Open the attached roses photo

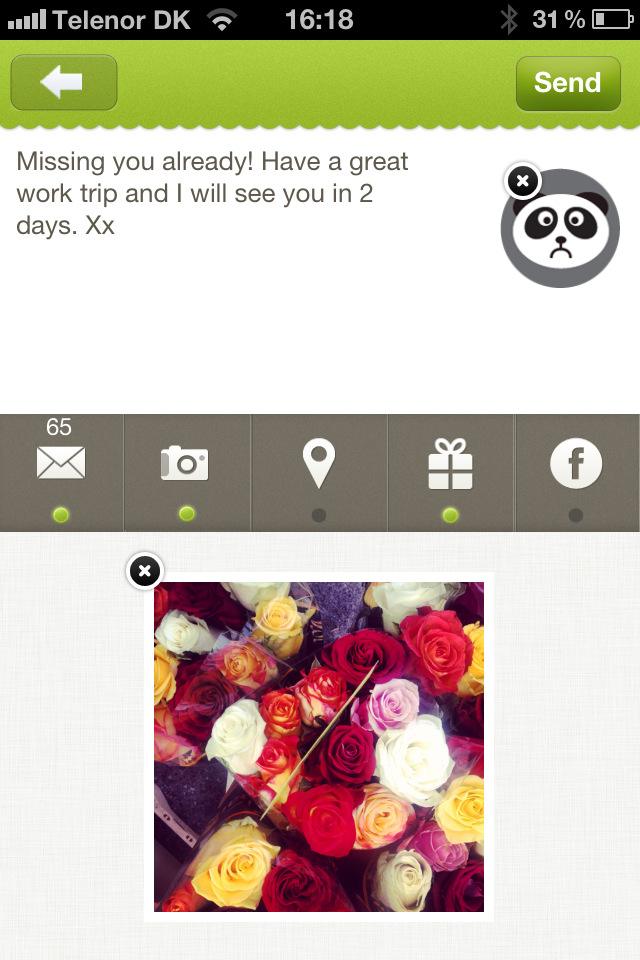point(319,746)
